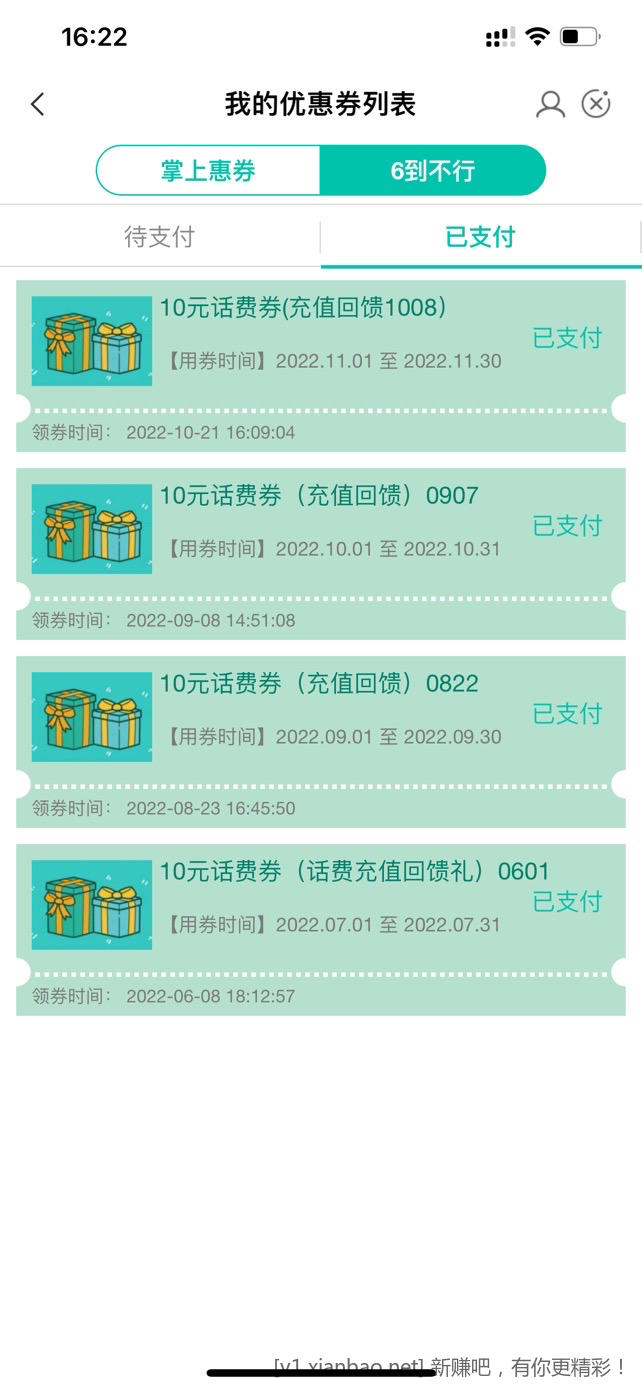Go back using the arrow
Screen dimensions: 642x1389
coord(38,104)
